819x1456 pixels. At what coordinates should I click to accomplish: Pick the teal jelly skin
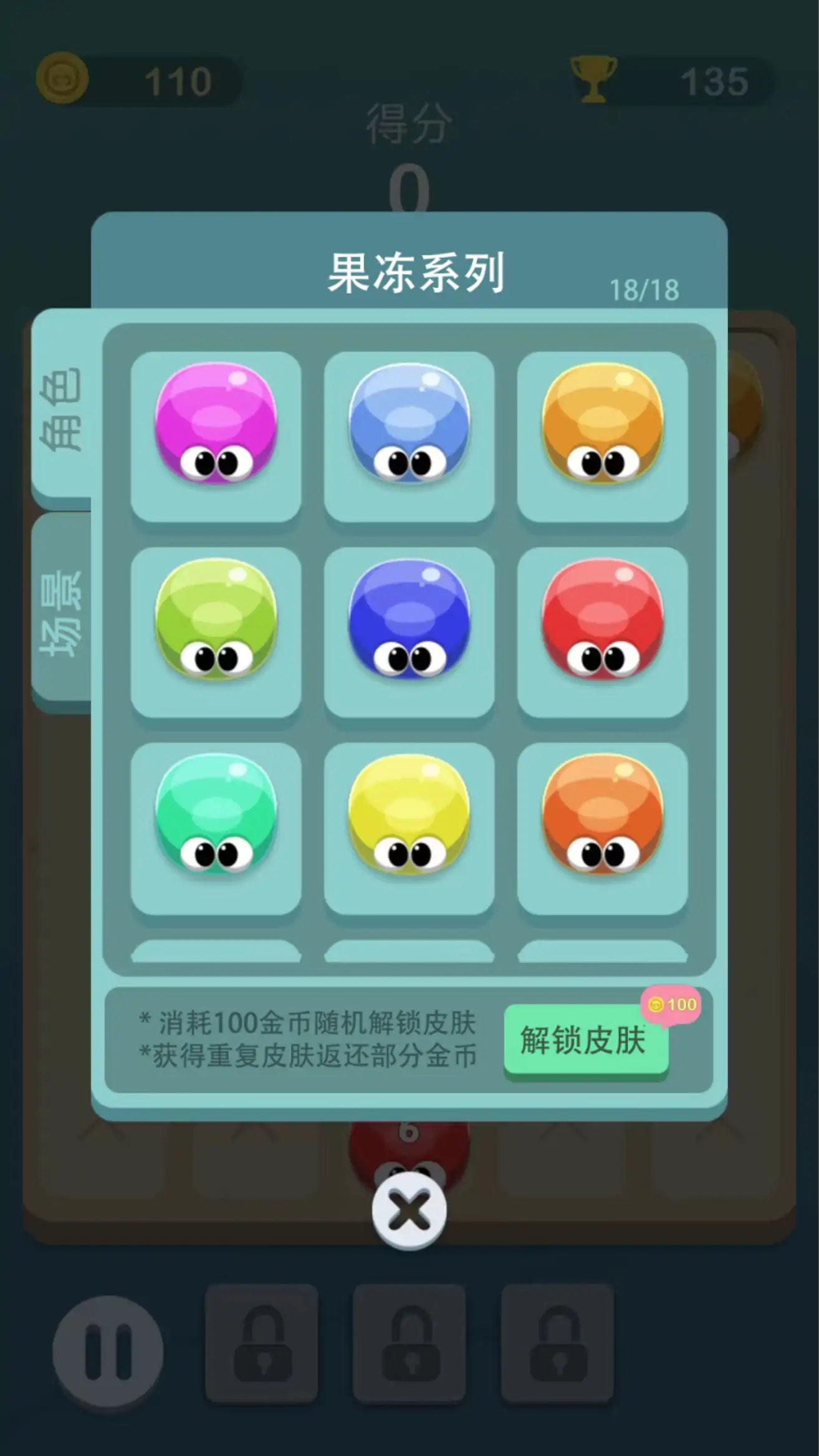pos(216,827)
